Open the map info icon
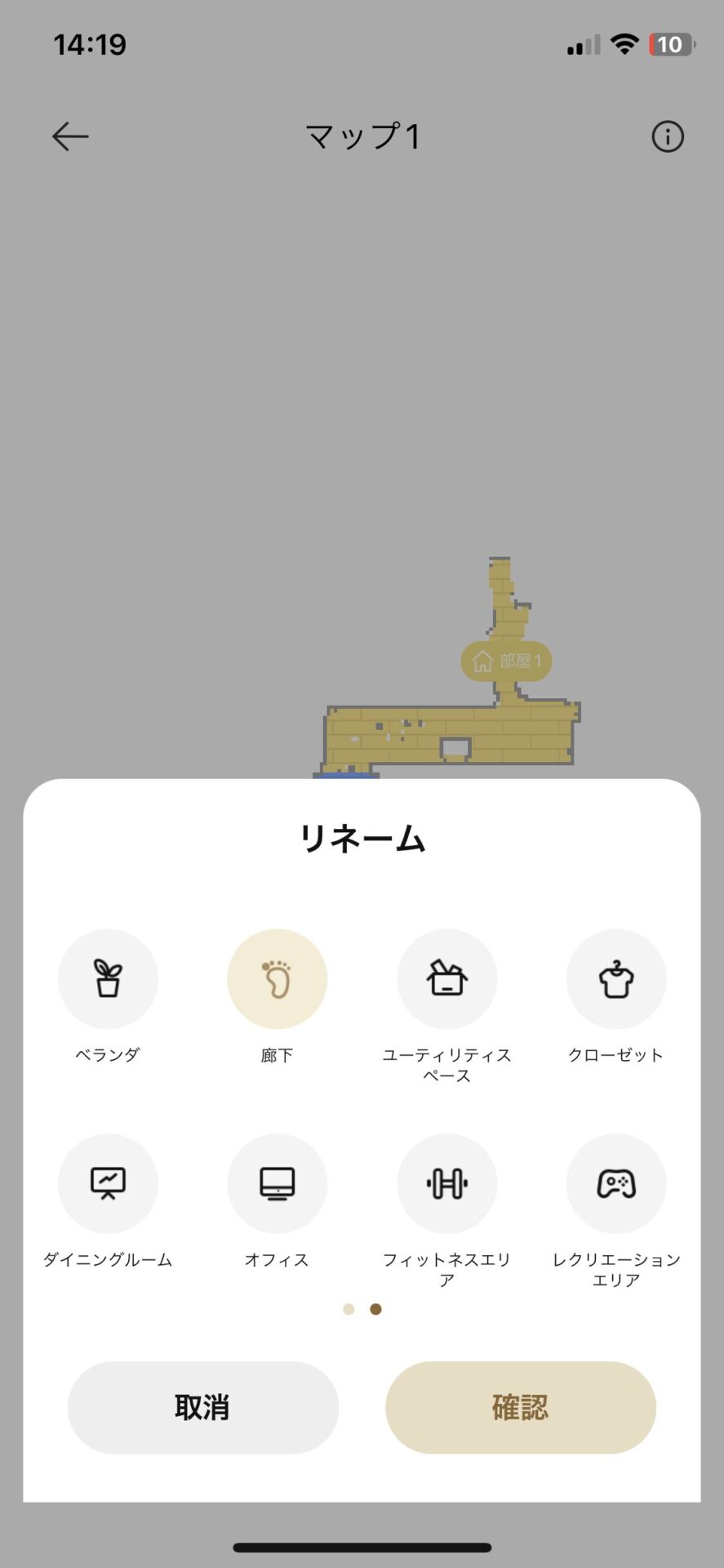 coord(667,136)
